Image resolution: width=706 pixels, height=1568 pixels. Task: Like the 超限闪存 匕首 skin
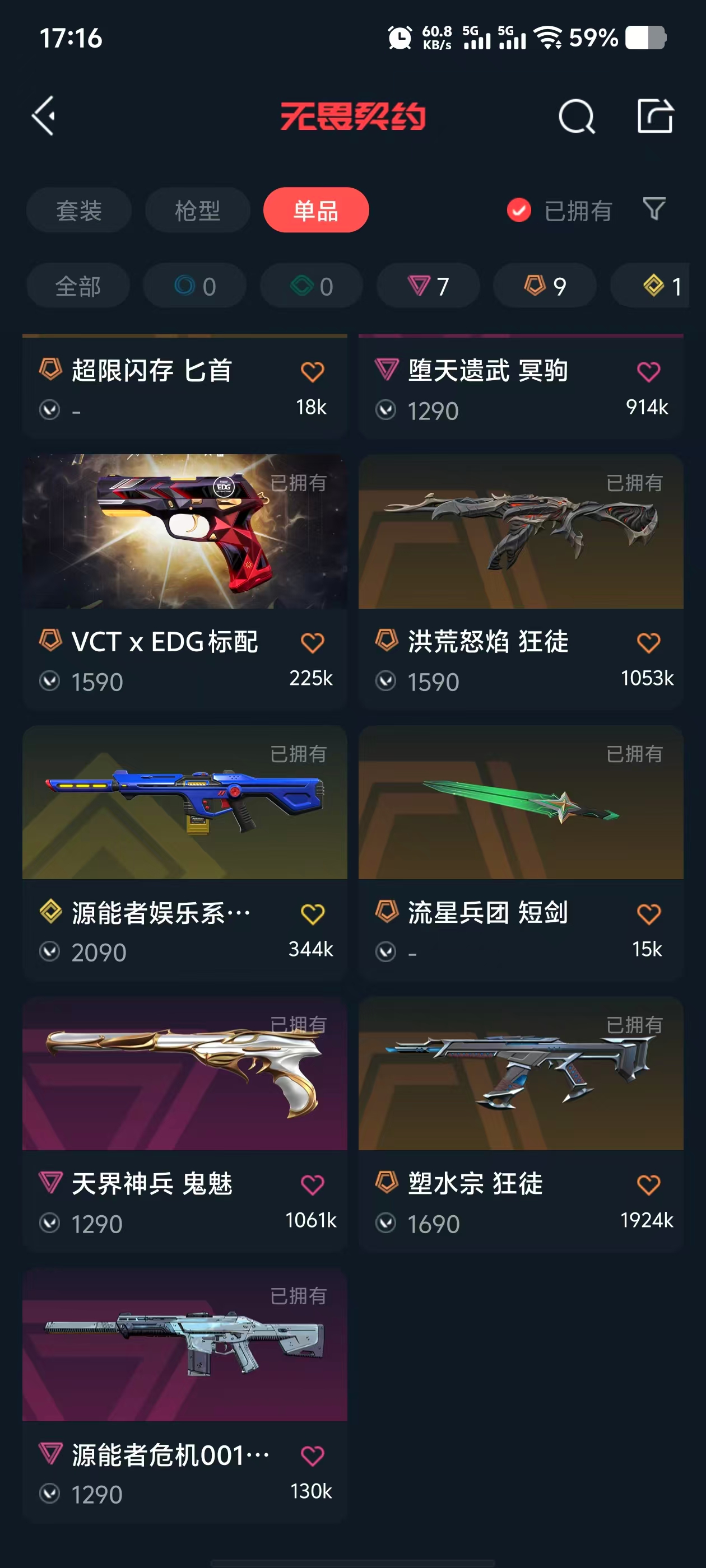313,371
